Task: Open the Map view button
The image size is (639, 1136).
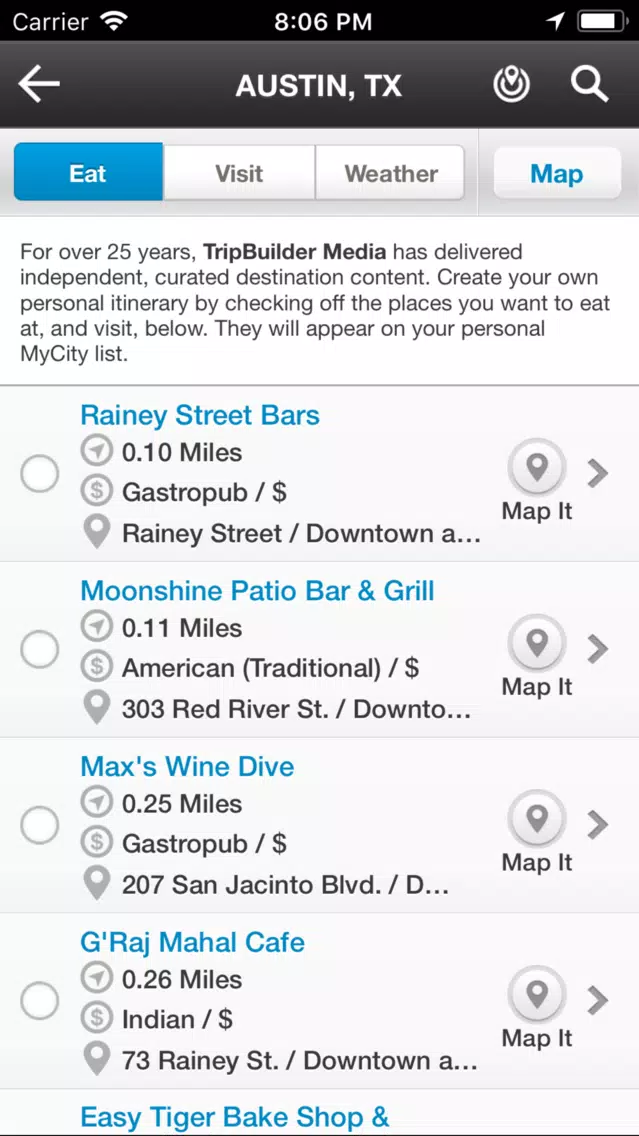Action: click(556, 173)
